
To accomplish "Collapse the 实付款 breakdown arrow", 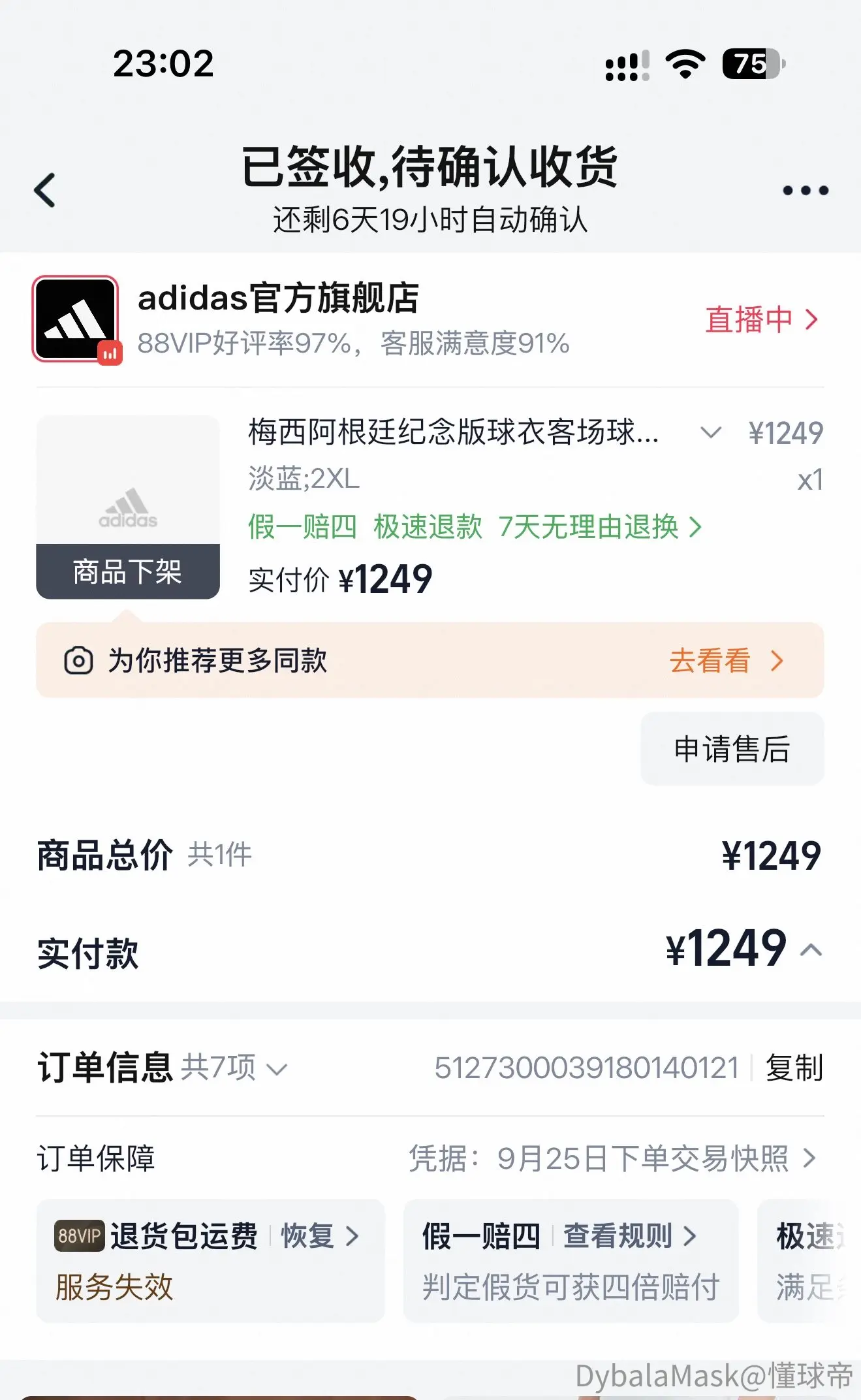I will 811,949.
